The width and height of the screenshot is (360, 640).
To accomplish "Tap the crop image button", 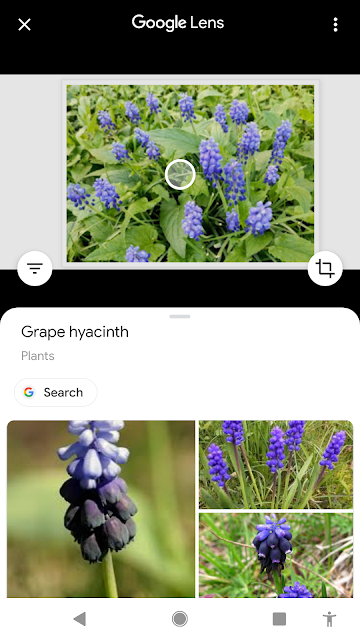I will [x=325, y=268].
